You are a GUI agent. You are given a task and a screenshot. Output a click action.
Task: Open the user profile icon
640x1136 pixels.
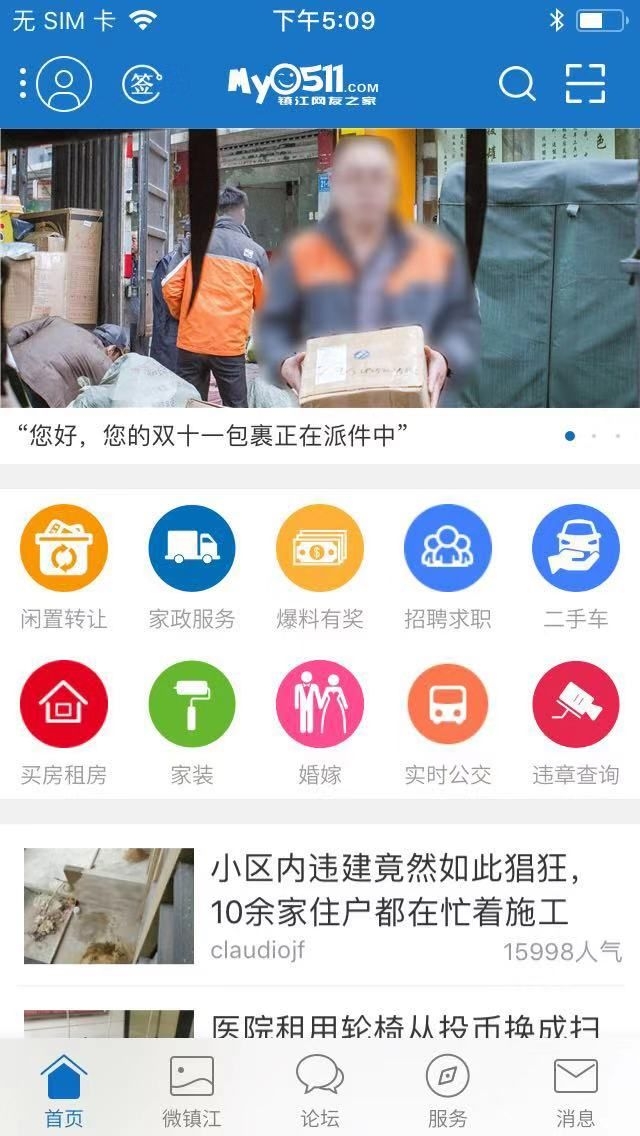click(x=63, y=85)
